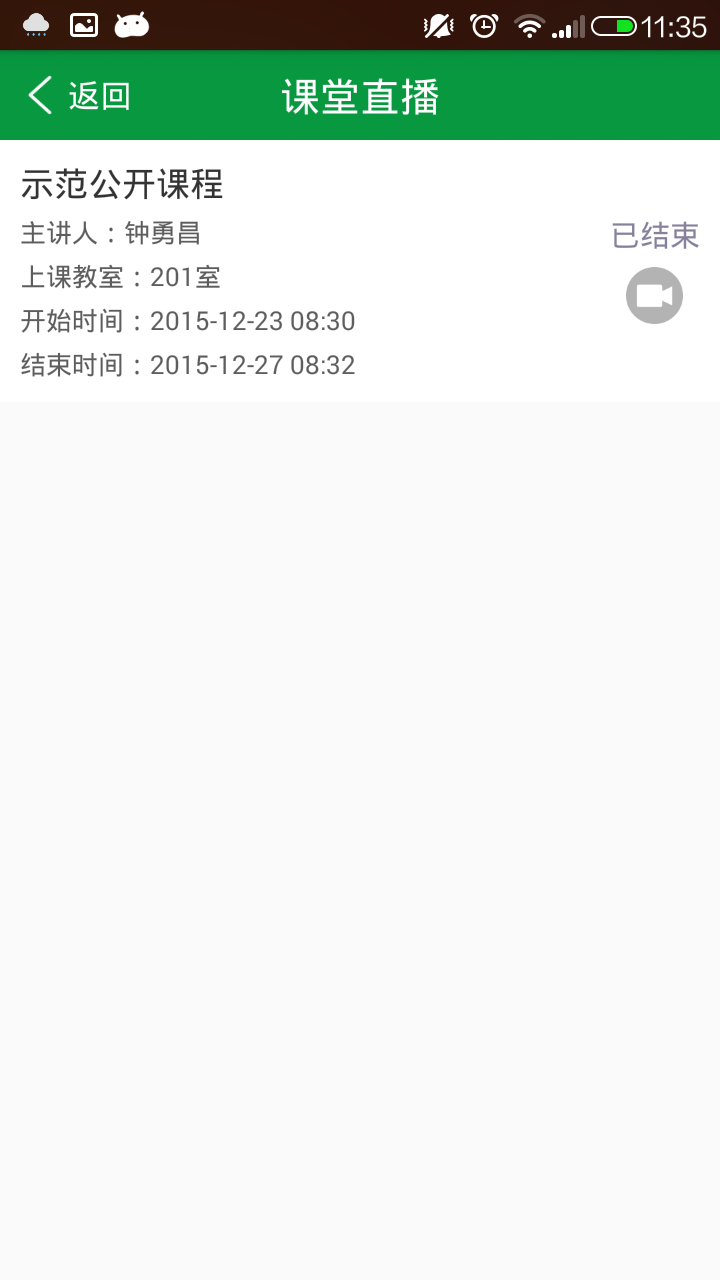
Task: Click the muted vibration icon in status bar
Action: pos(438,25)
